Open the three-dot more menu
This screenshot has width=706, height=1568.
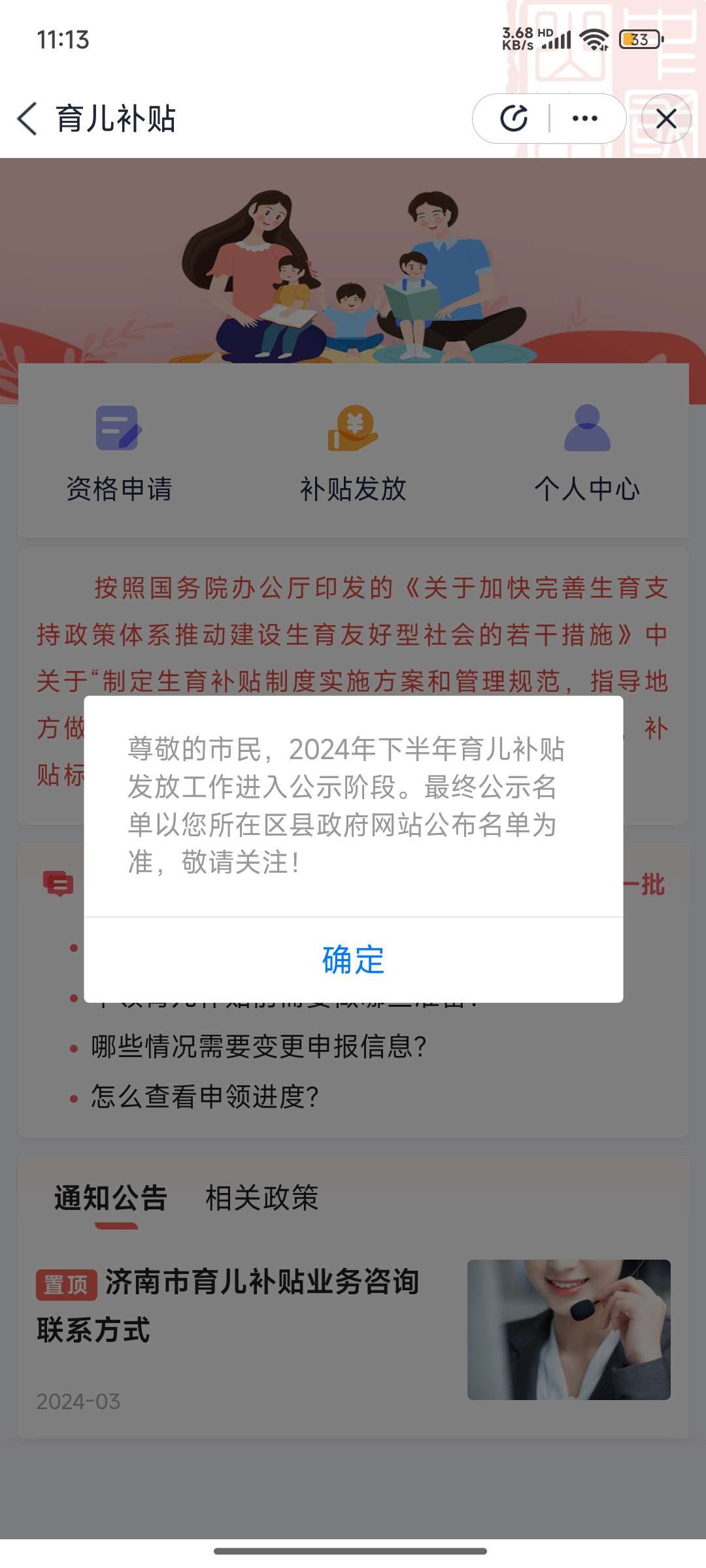point(584,119)
